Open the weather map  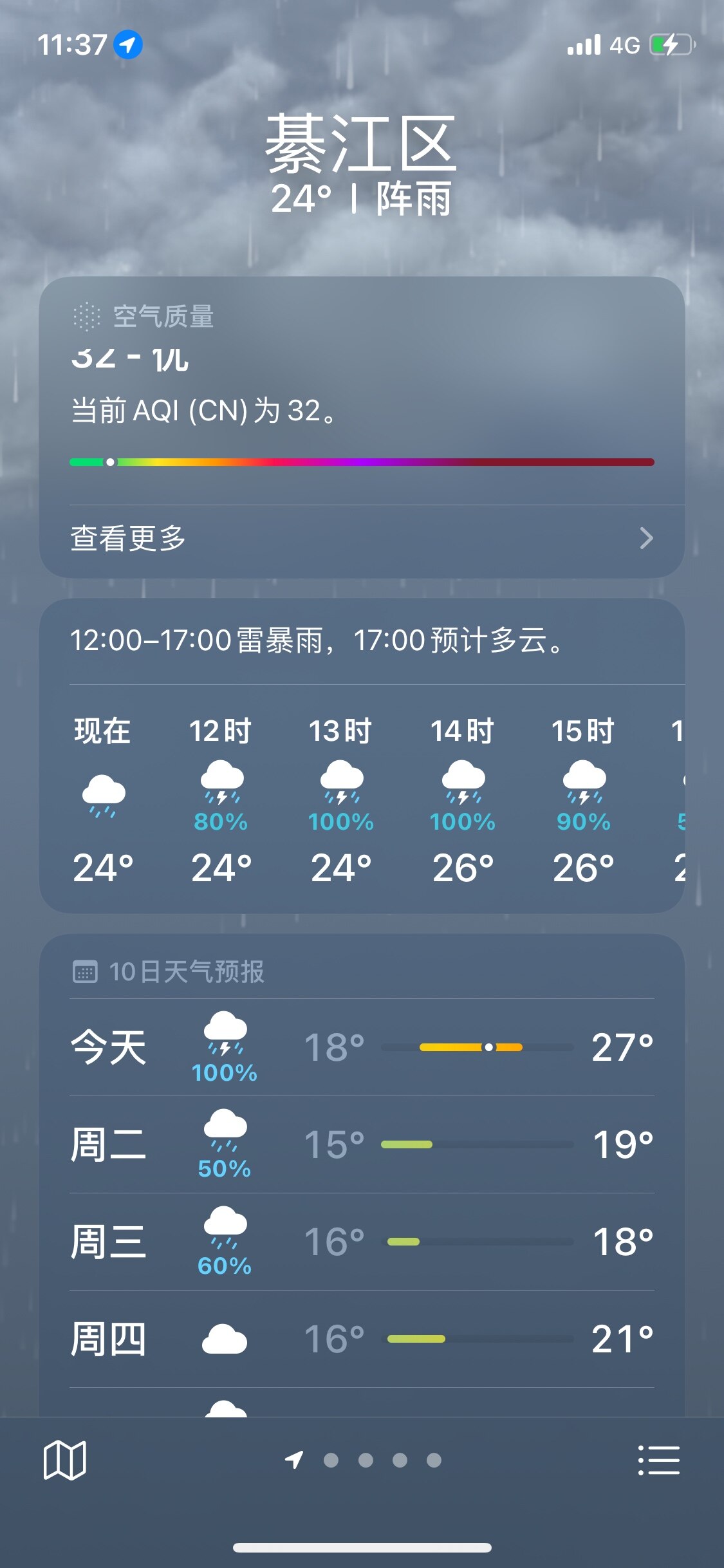64,1460
